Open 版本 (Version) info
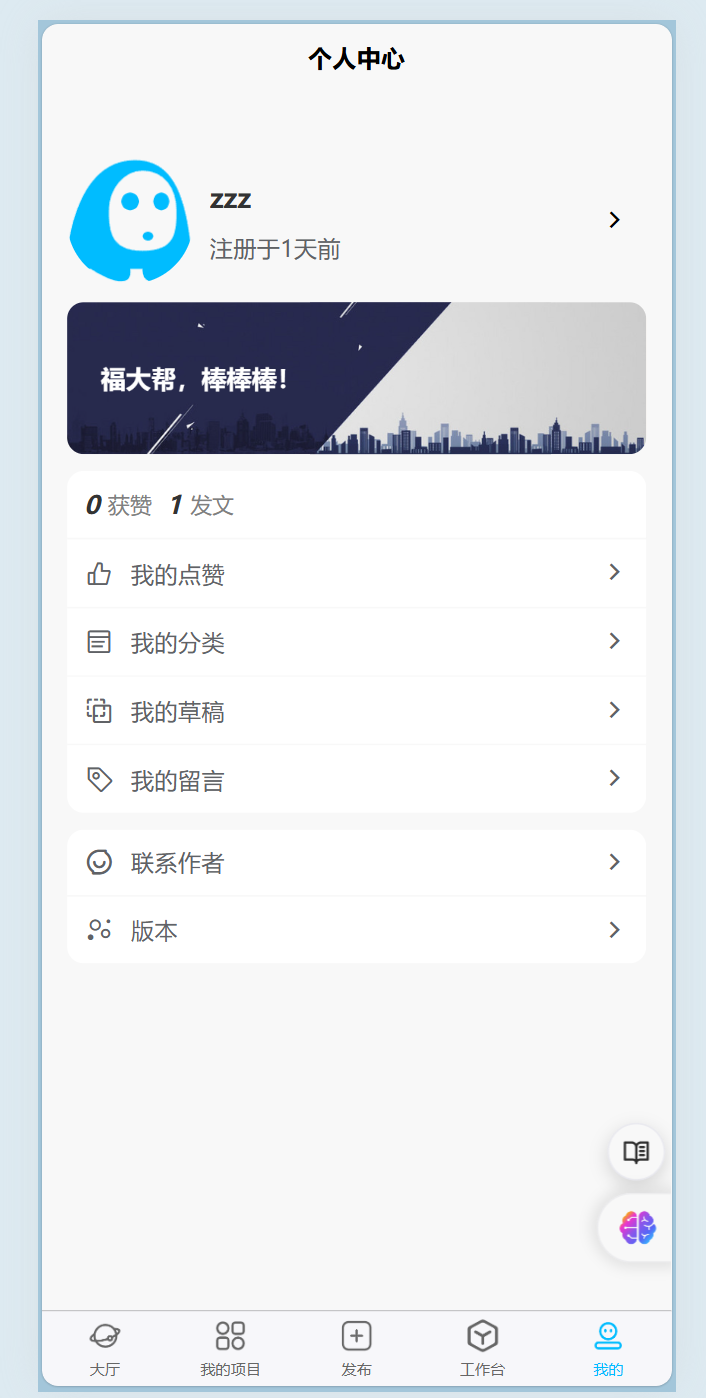706x1398 pixels. coord(356,930)
